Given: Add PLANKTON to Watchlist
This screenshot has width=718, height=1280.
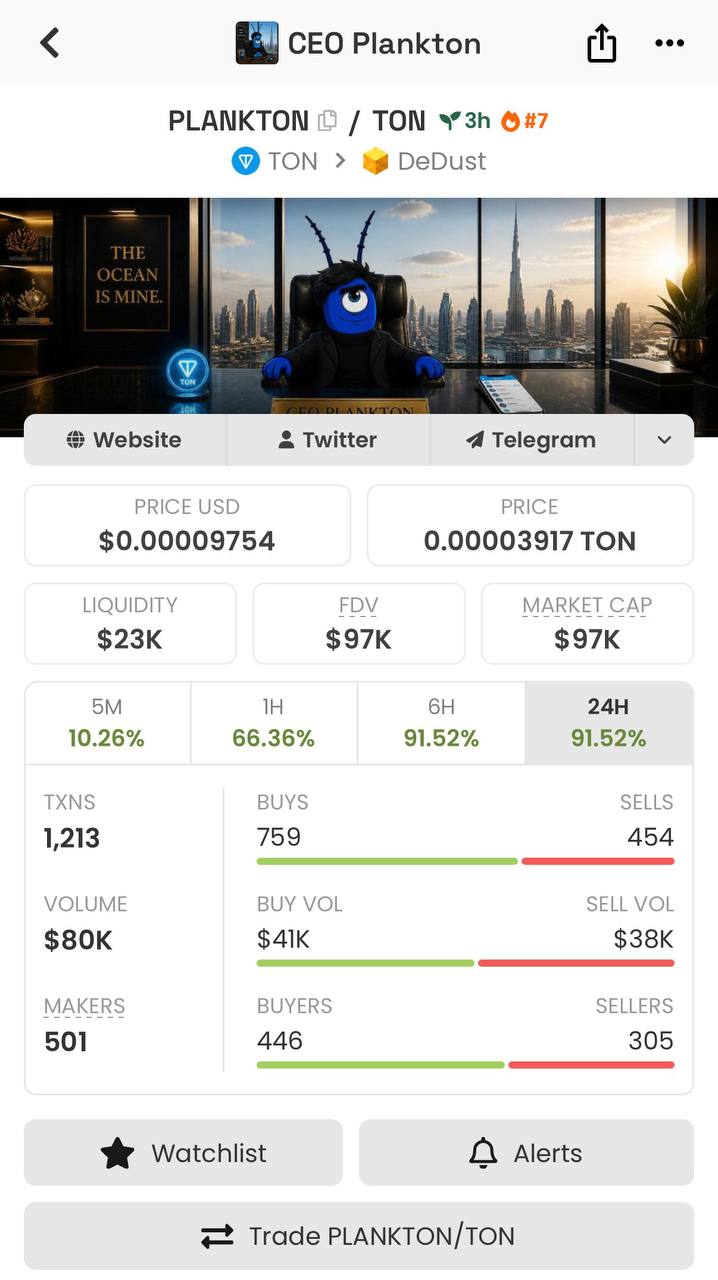Looking at the screenshot, I should 183,1153.
